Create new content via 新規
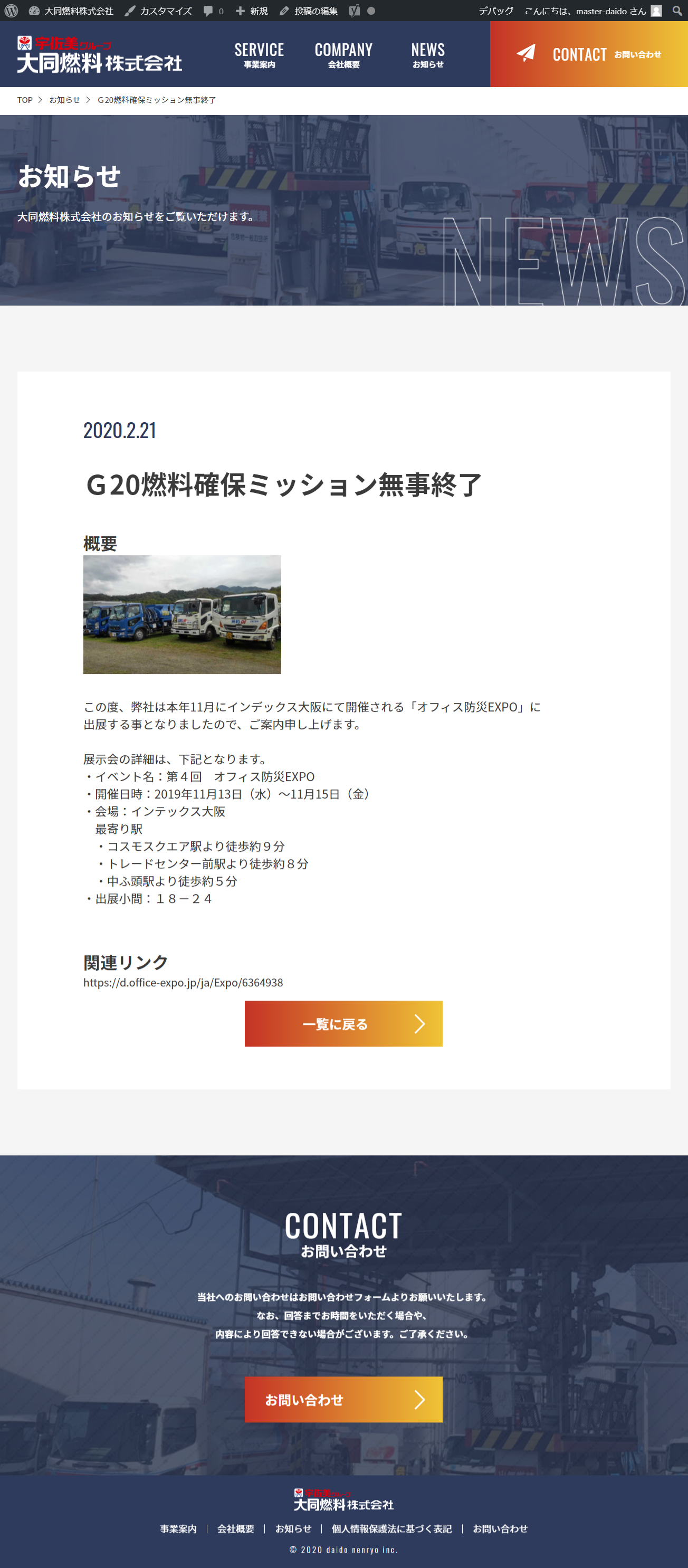 252,11
